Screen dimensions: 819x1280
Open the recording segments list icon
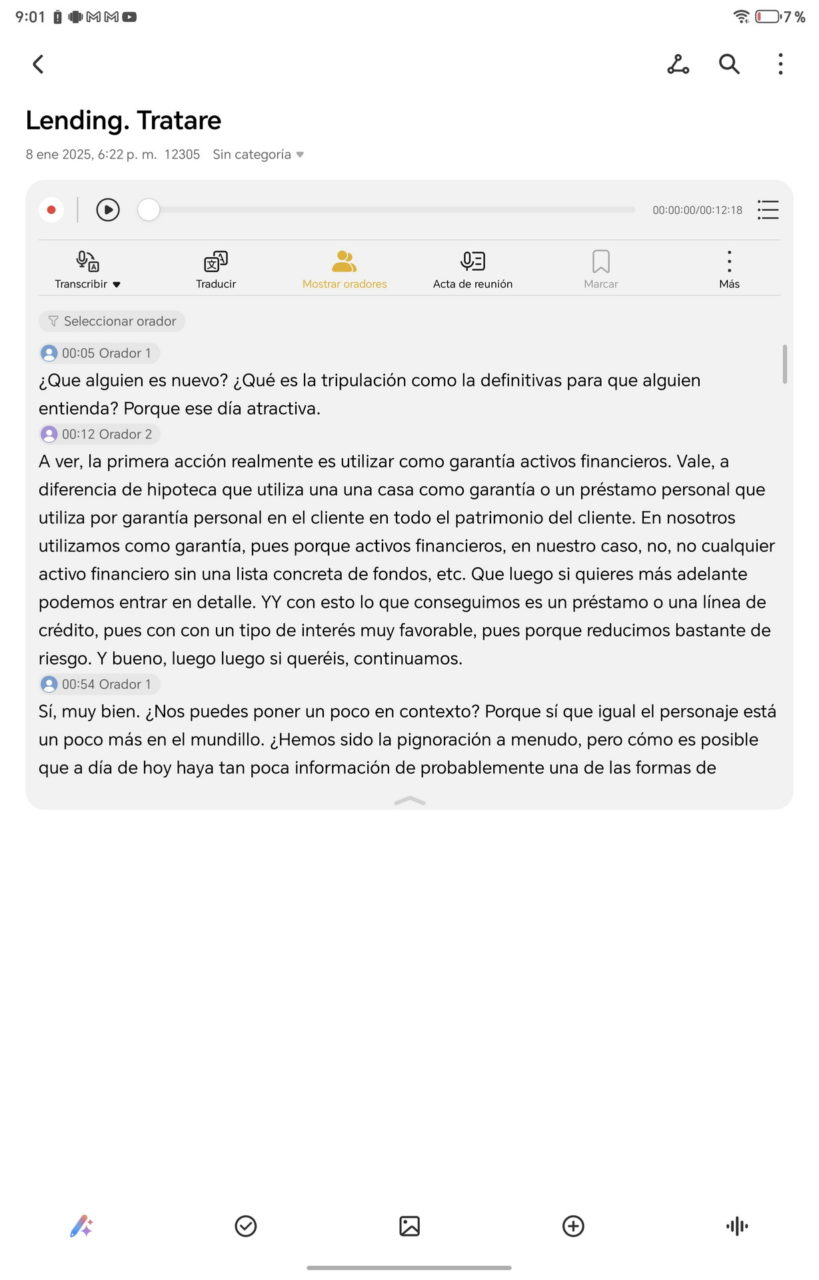(x=768, y=210)
